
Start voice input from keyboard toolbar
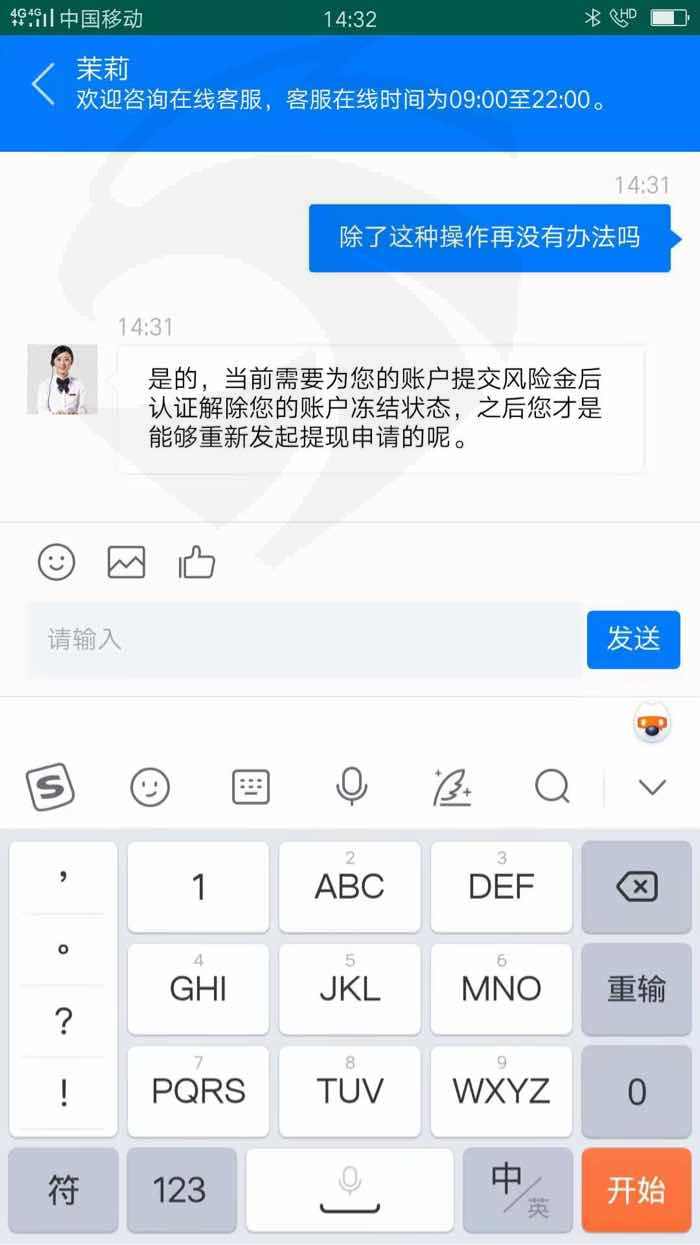pyautogui.click(x=351, y=788)
